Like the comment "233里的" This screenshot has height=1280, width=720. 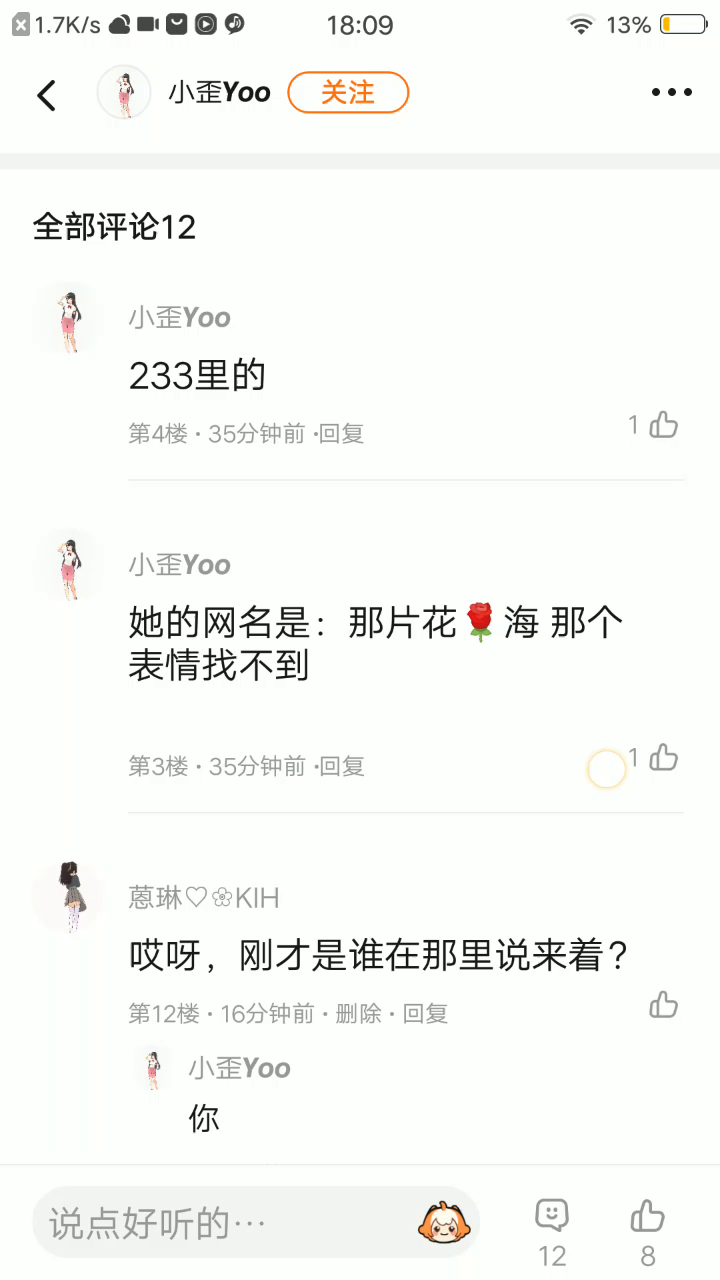click(663, 426)
